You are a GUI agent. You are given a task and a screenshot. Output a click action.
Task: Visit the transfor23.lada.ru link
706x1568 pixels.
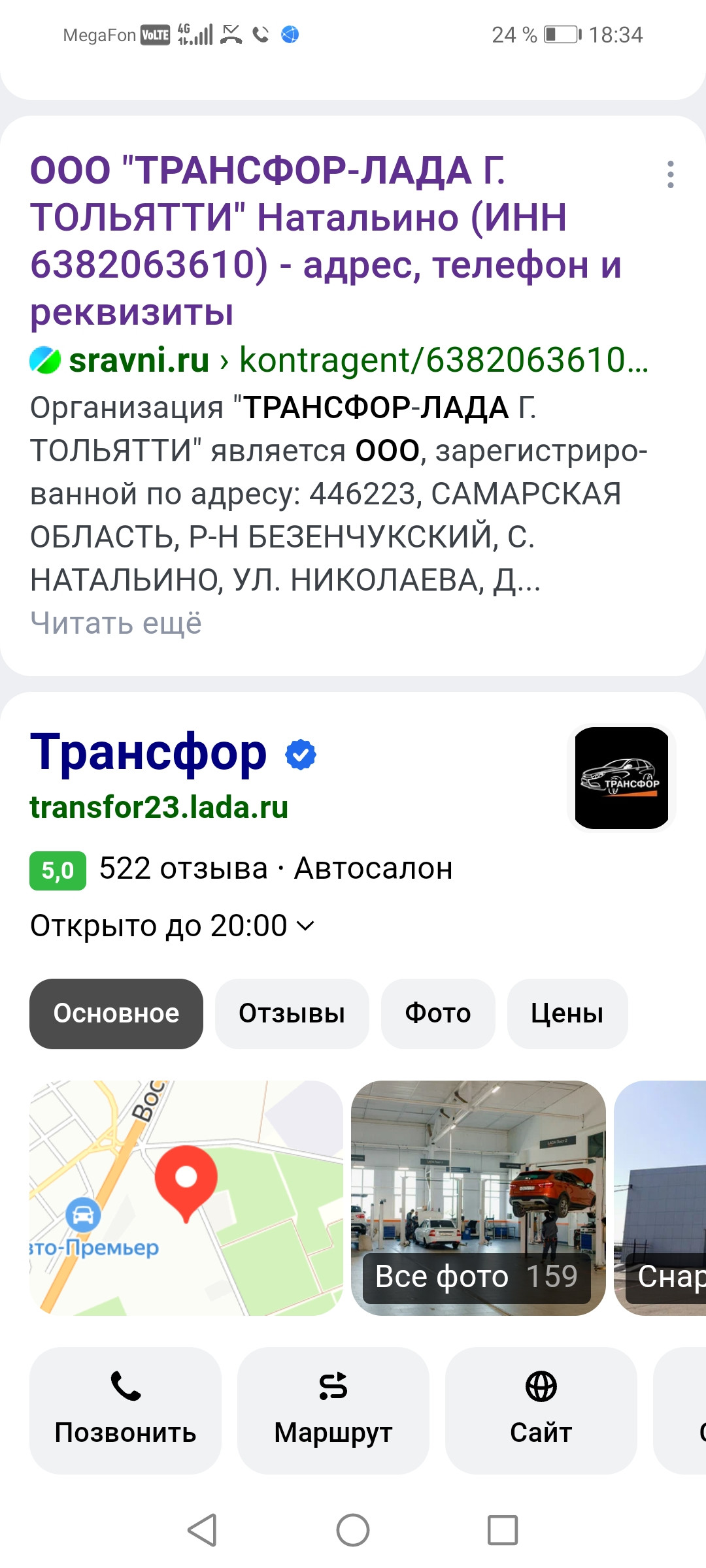[x=159, y=807]
